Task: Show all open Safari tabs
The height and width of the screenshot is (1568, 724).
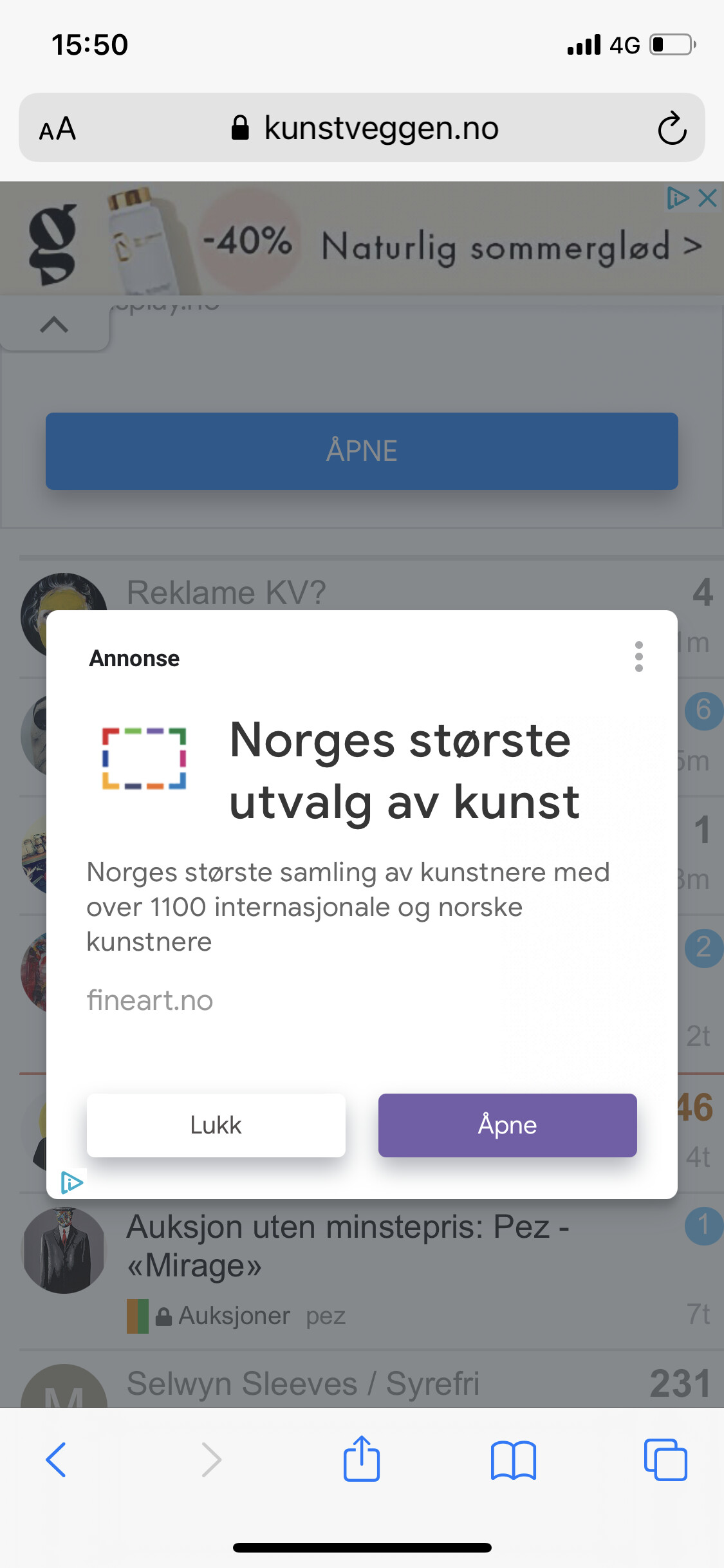Action: (665, 1459)
